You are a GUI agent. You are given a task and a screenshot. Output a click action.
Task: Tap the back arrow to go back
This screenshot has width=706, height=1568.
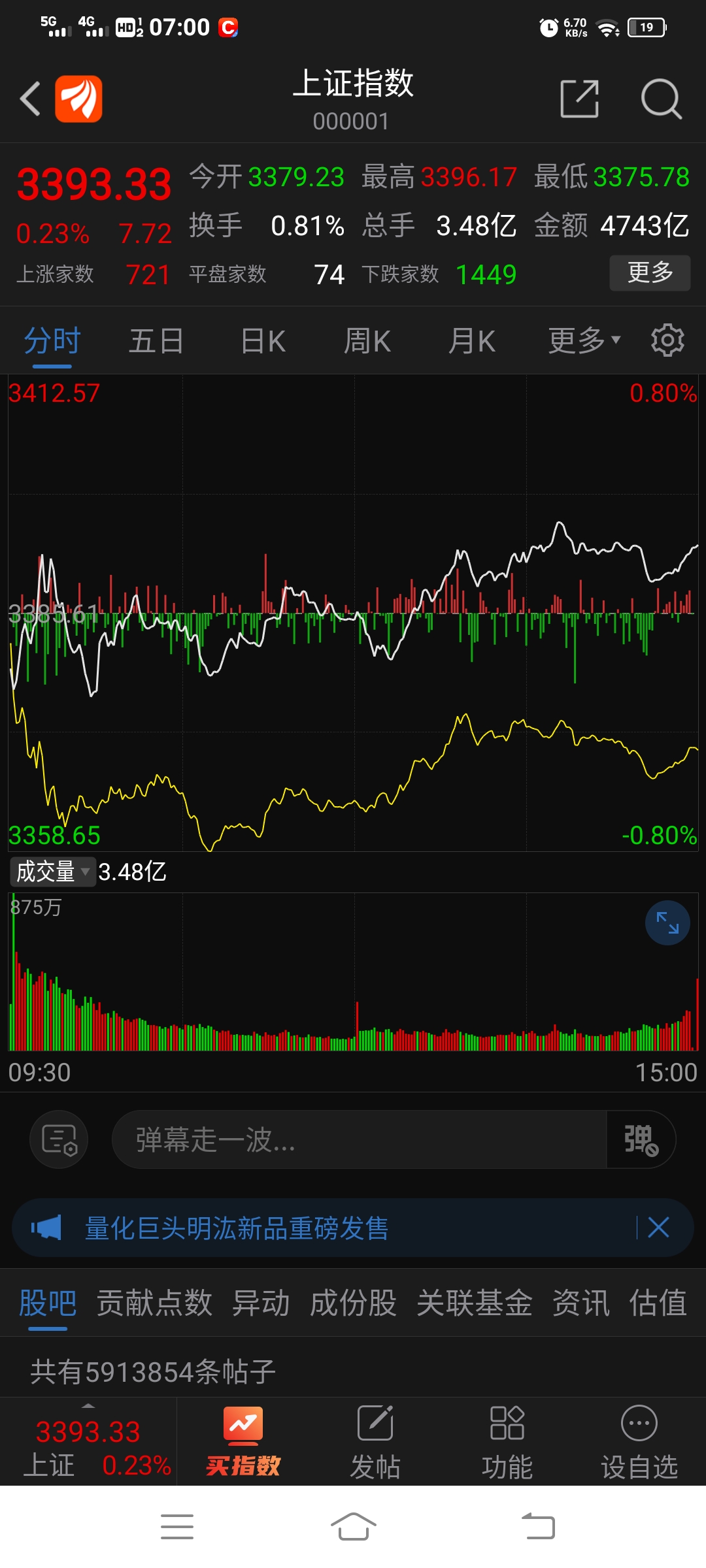tap(29, 98)
